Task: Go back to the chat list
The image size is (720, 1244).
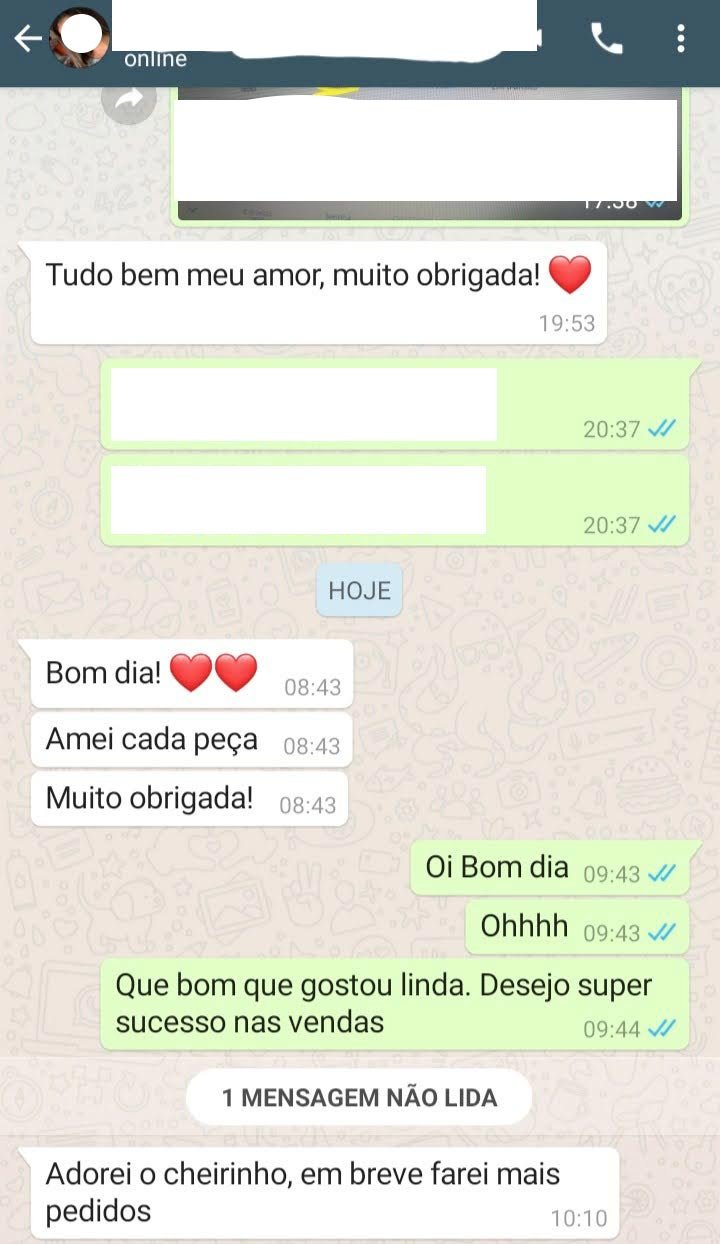Action: point(27,38)
